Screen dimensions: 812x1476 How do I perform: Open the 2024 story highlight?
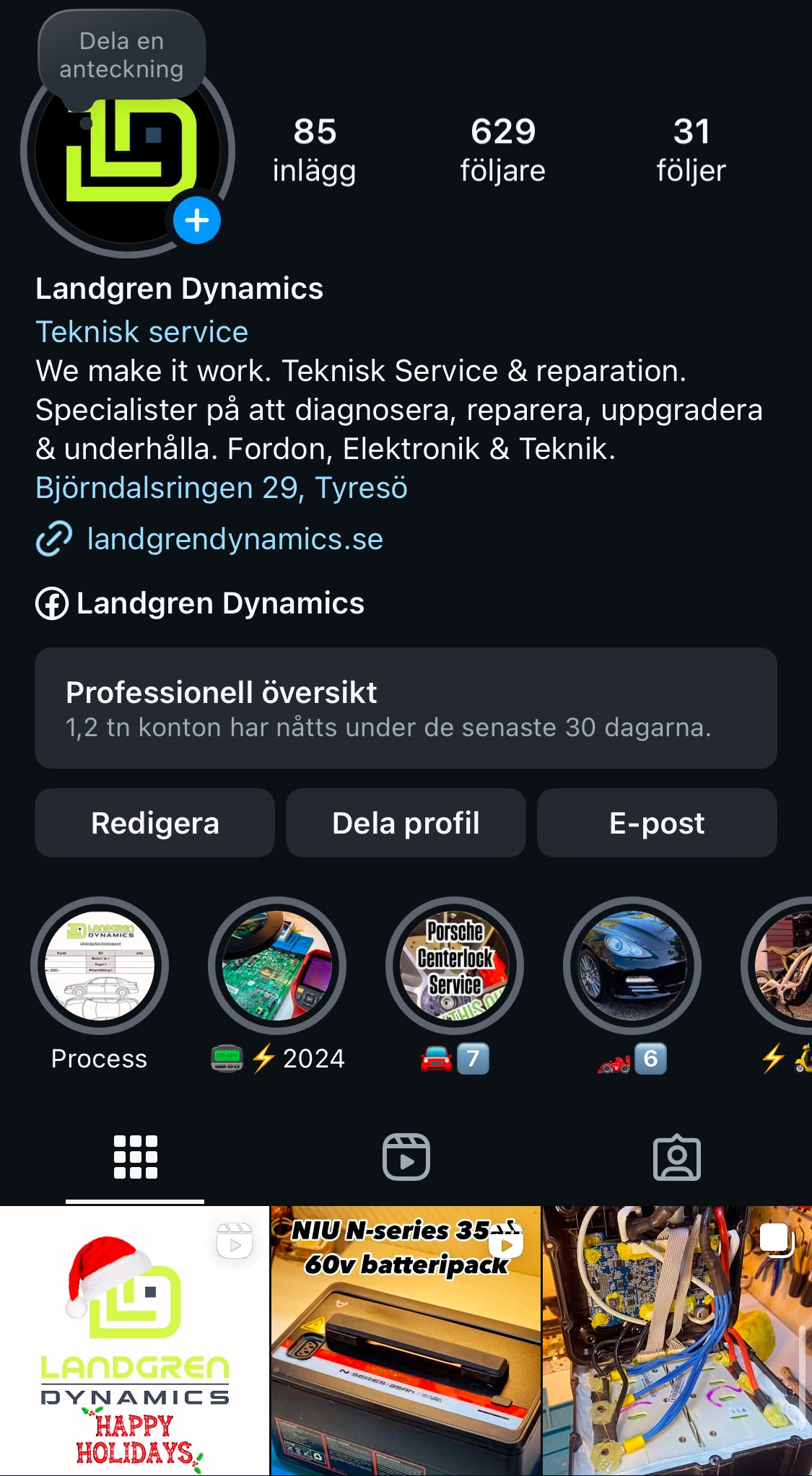(277, 966)
